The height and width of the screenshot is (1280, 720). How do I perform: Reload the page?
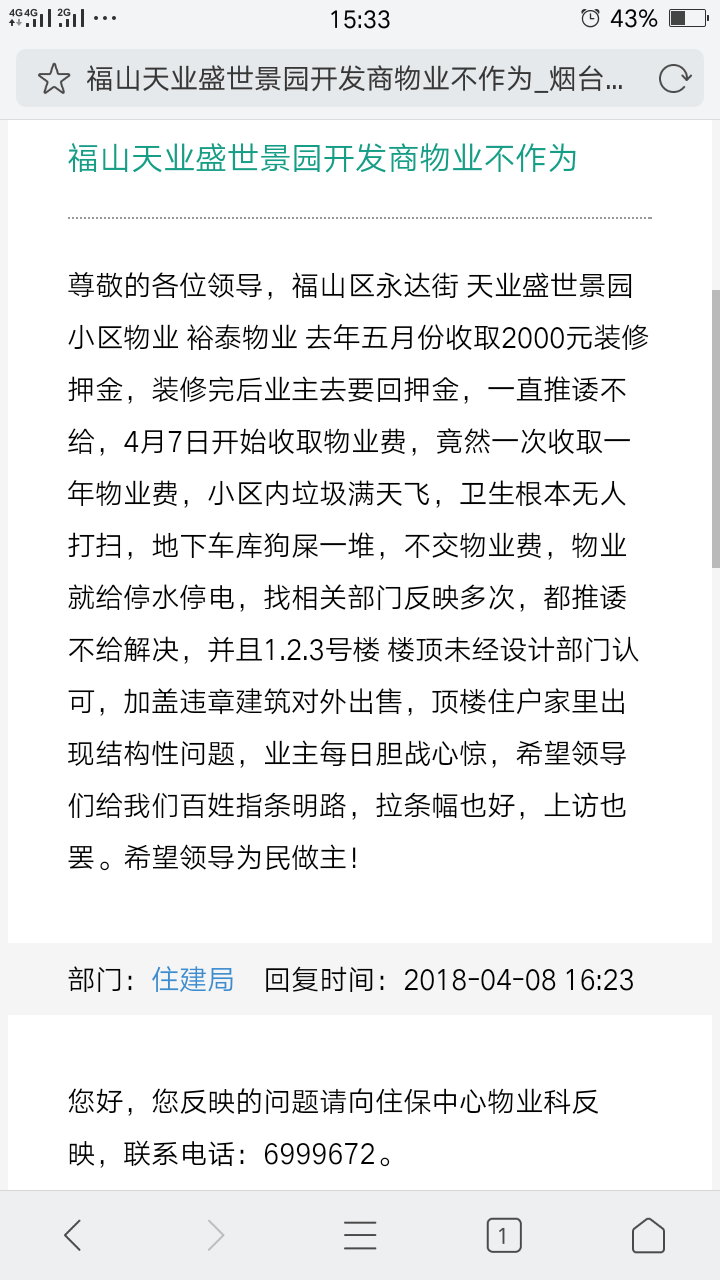(675, 78)
